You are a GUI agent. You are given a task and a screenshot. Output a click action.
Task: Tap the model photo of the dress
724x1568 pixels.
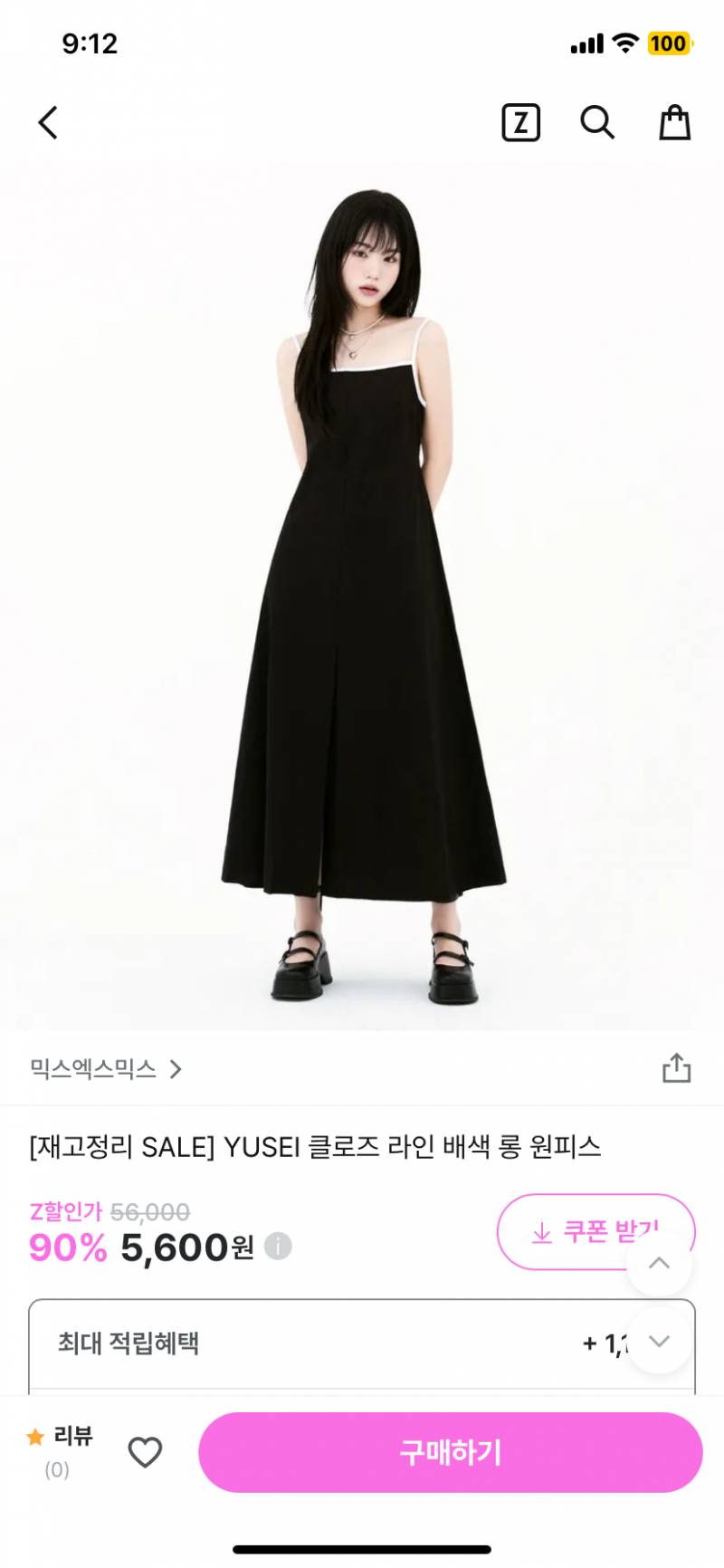pyautogui.click(x=362, y=588)
